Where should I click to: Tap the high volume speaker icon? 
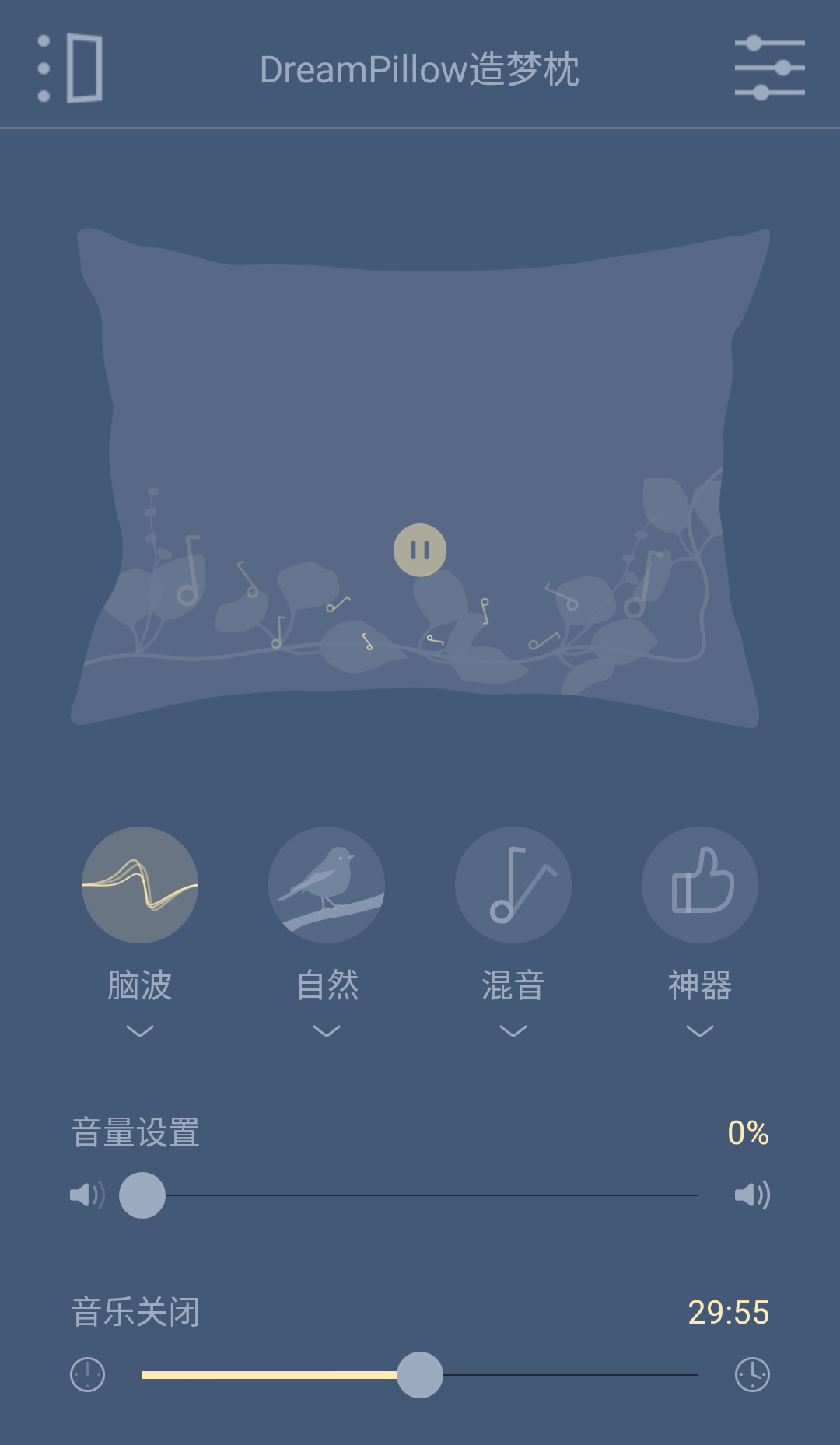click(x=752, y=1195)
